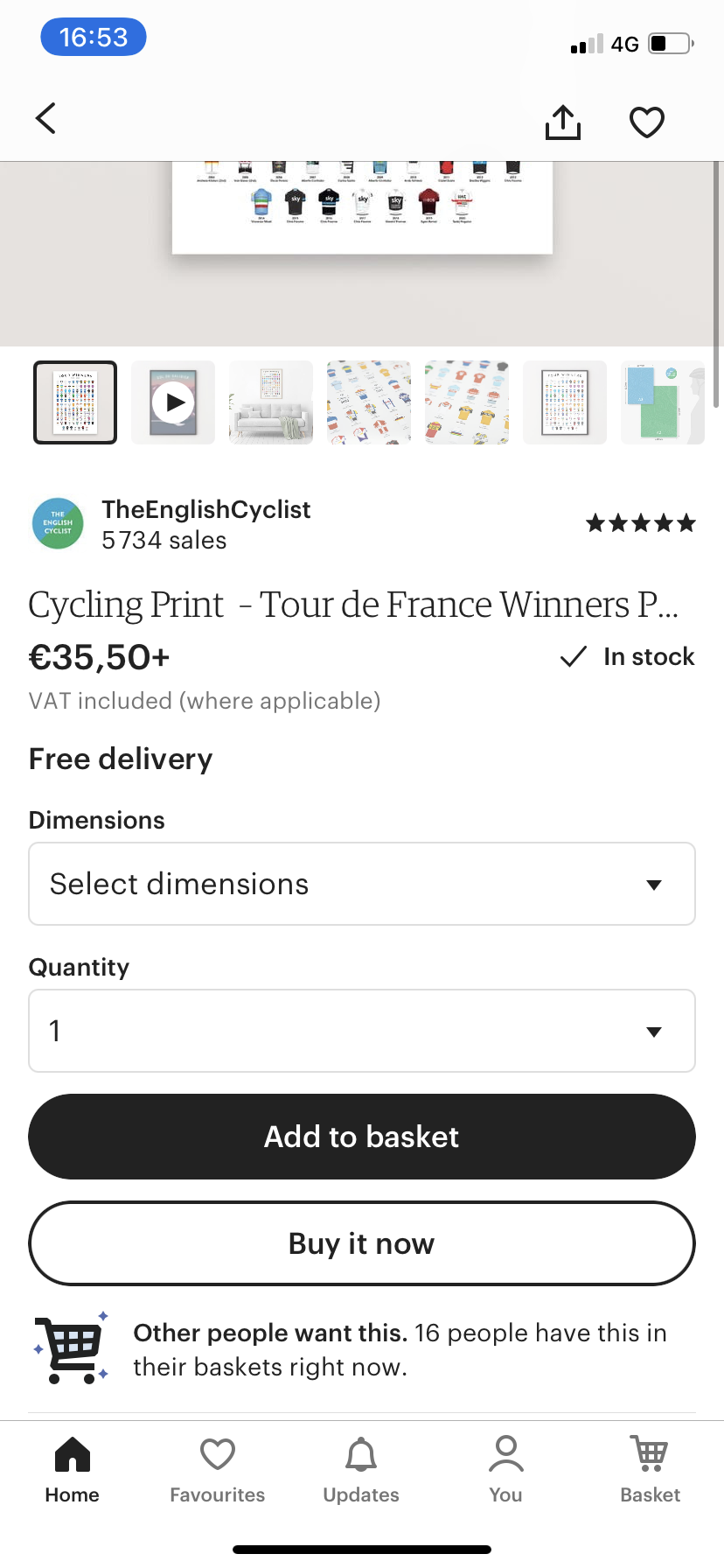Screen dimensions: 724x1568
Task: Open the Select dimensions dropdown
Action: [361, 884]
